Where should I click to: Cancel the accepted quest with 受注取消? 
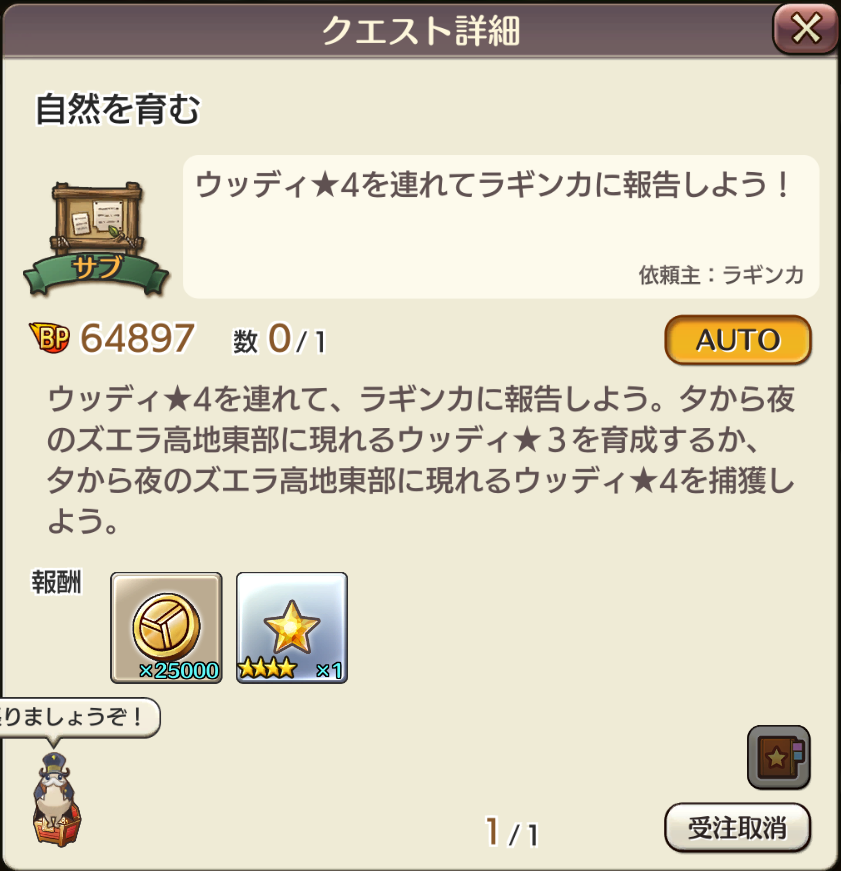(x=737, y=827)
